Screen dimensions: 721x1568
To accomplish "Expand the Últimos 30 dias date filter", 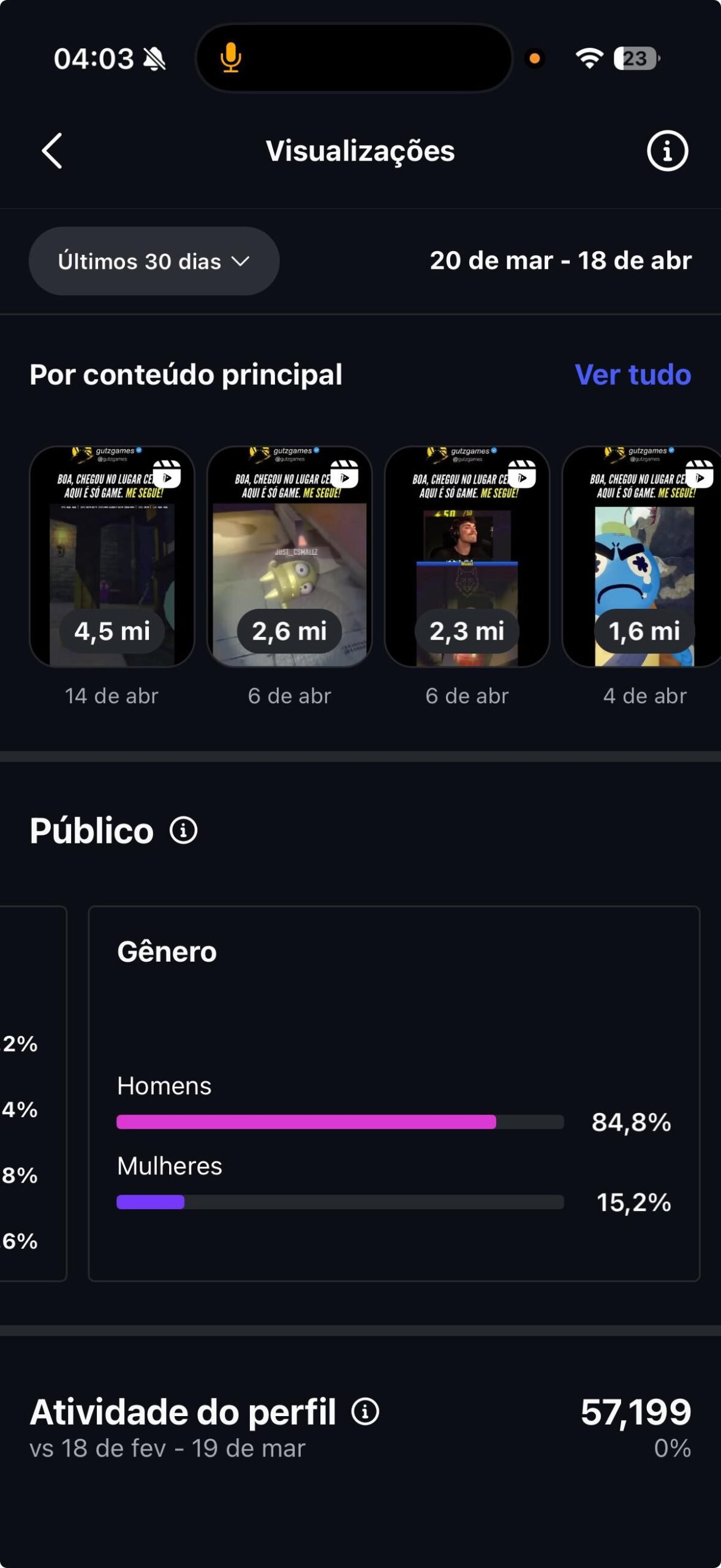I will coord(154,262).
